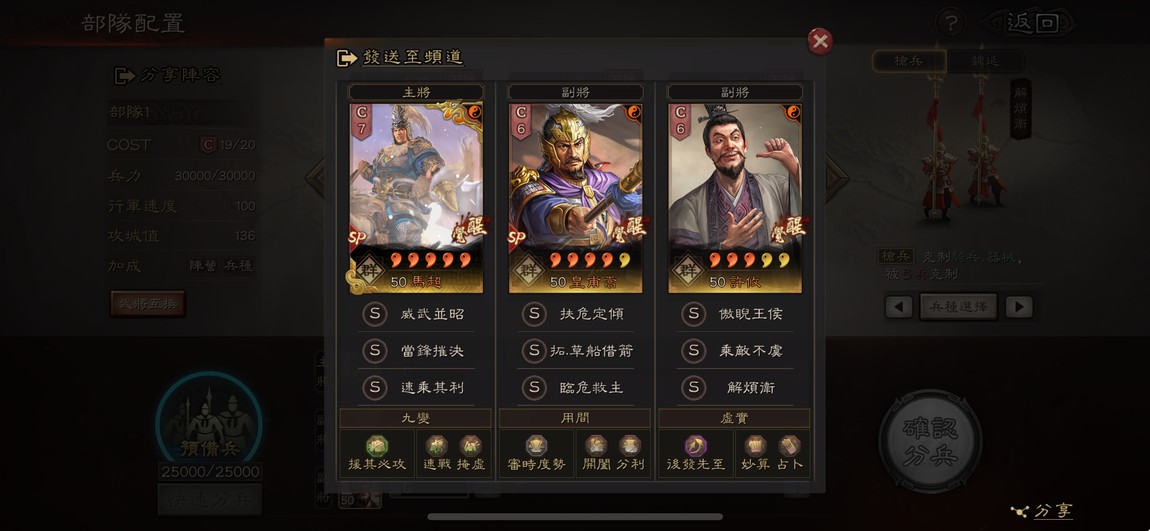Open 審時度勢 tactic
The width and height of the screenshot is (1150, 531).
tap(536, 453)
